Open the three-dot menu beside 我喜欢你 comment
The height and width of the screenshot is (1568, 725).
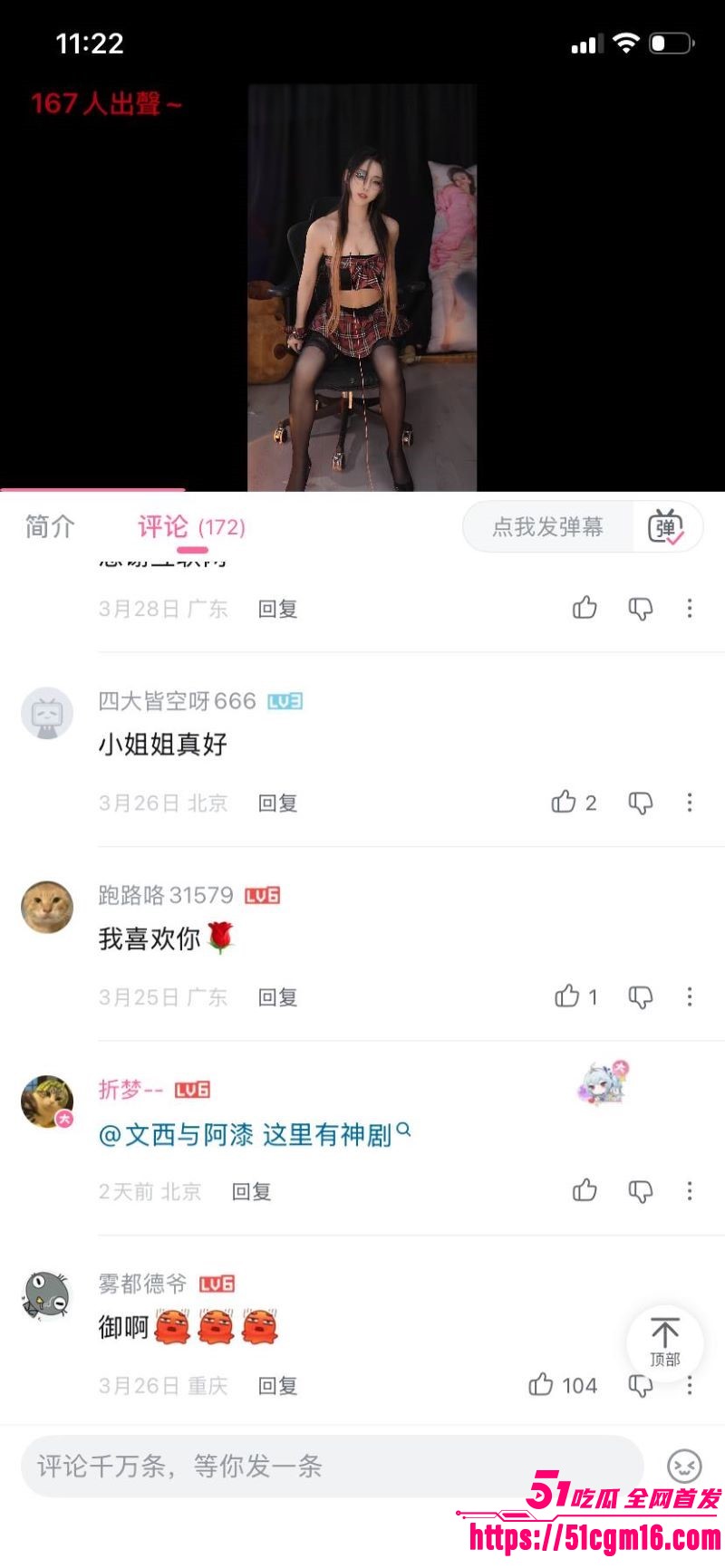pos(687,997)
